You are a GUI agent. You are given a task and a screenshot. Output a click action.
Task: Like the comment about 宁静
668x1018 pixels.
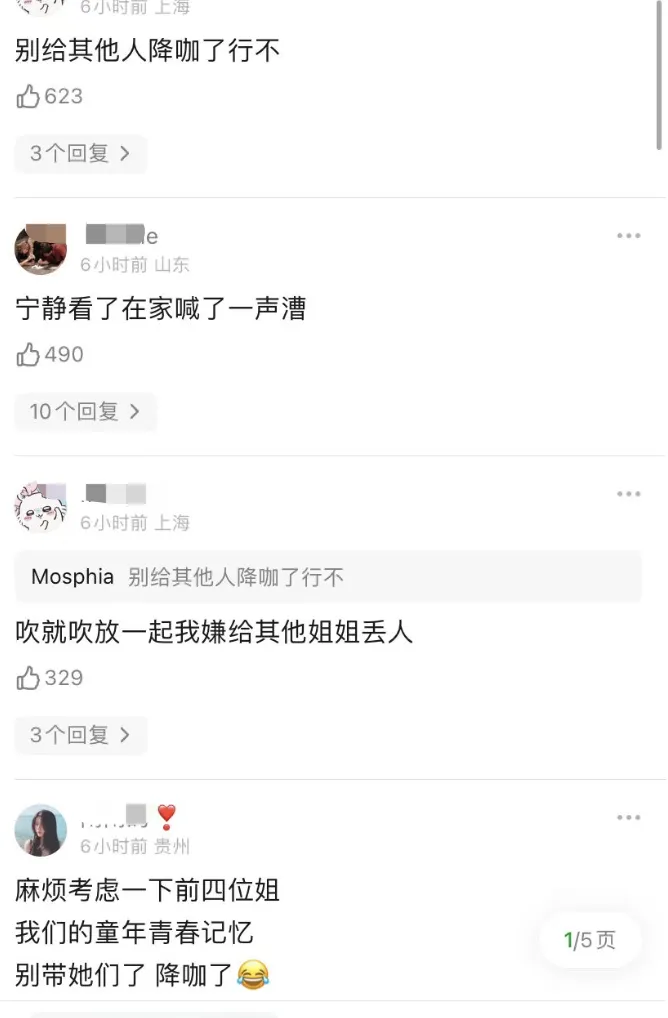29,354
